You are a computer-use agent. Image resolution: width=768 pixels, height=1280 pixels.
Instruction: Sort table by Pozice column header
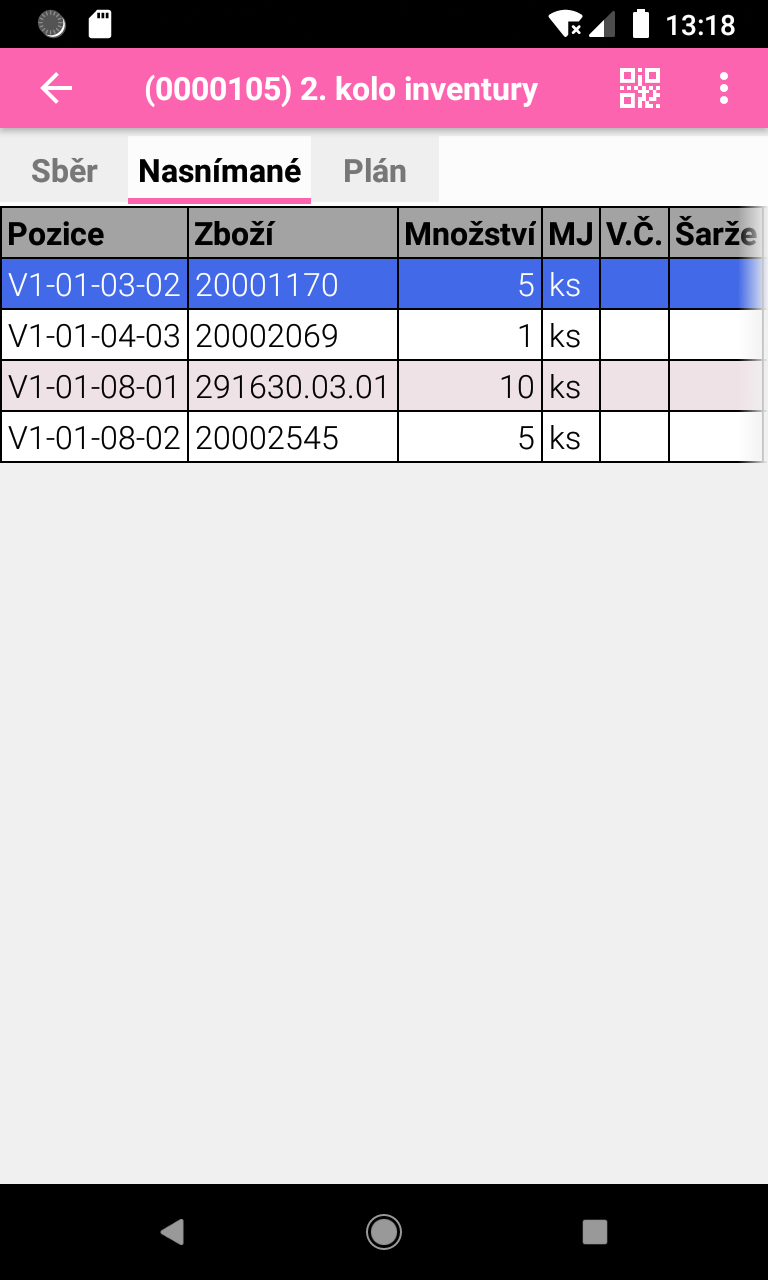click(x=94, y=234)
